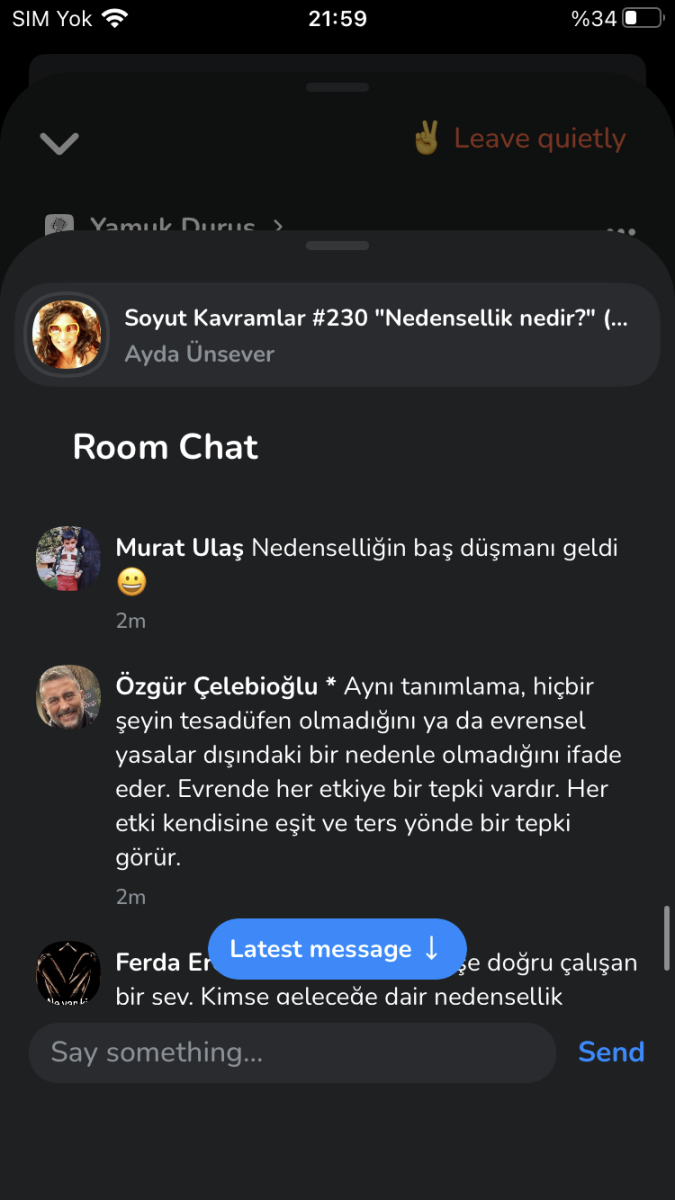Collapse the room with the down chevron
Image resolution: width=675 pixels, height=1200 pixels.
59,143
